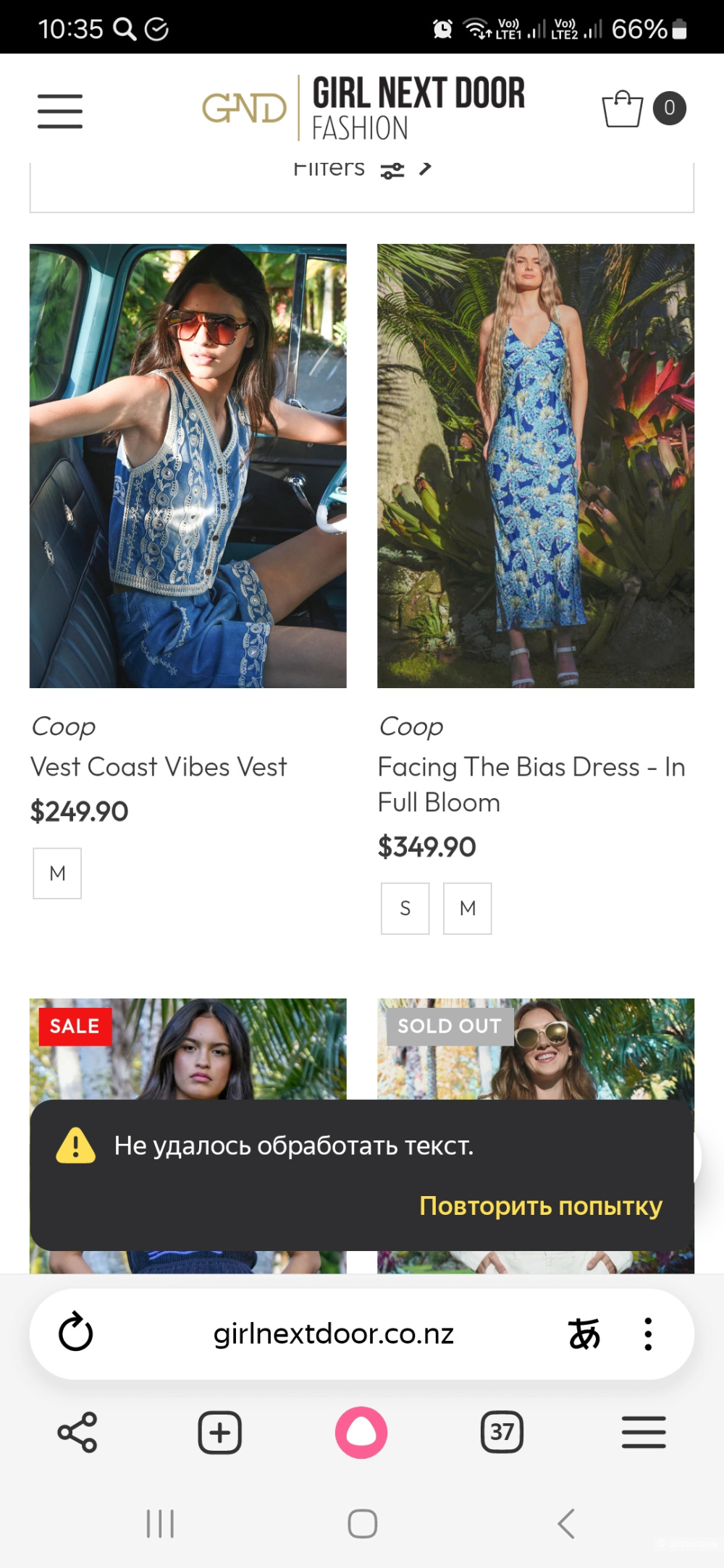Tap the GND Girl Next Door logo

362,109
